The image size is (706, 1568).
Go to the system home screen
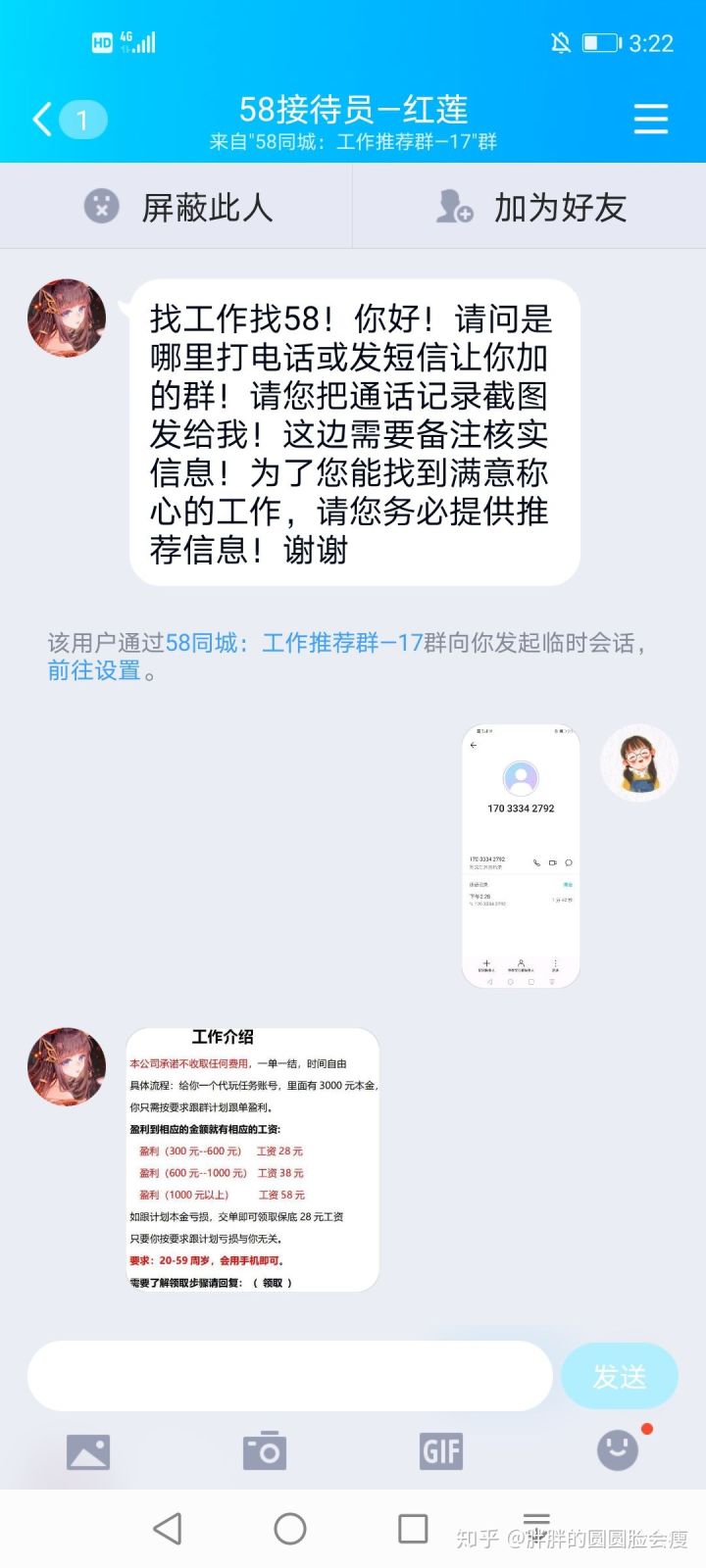[x=290, y=1528]
